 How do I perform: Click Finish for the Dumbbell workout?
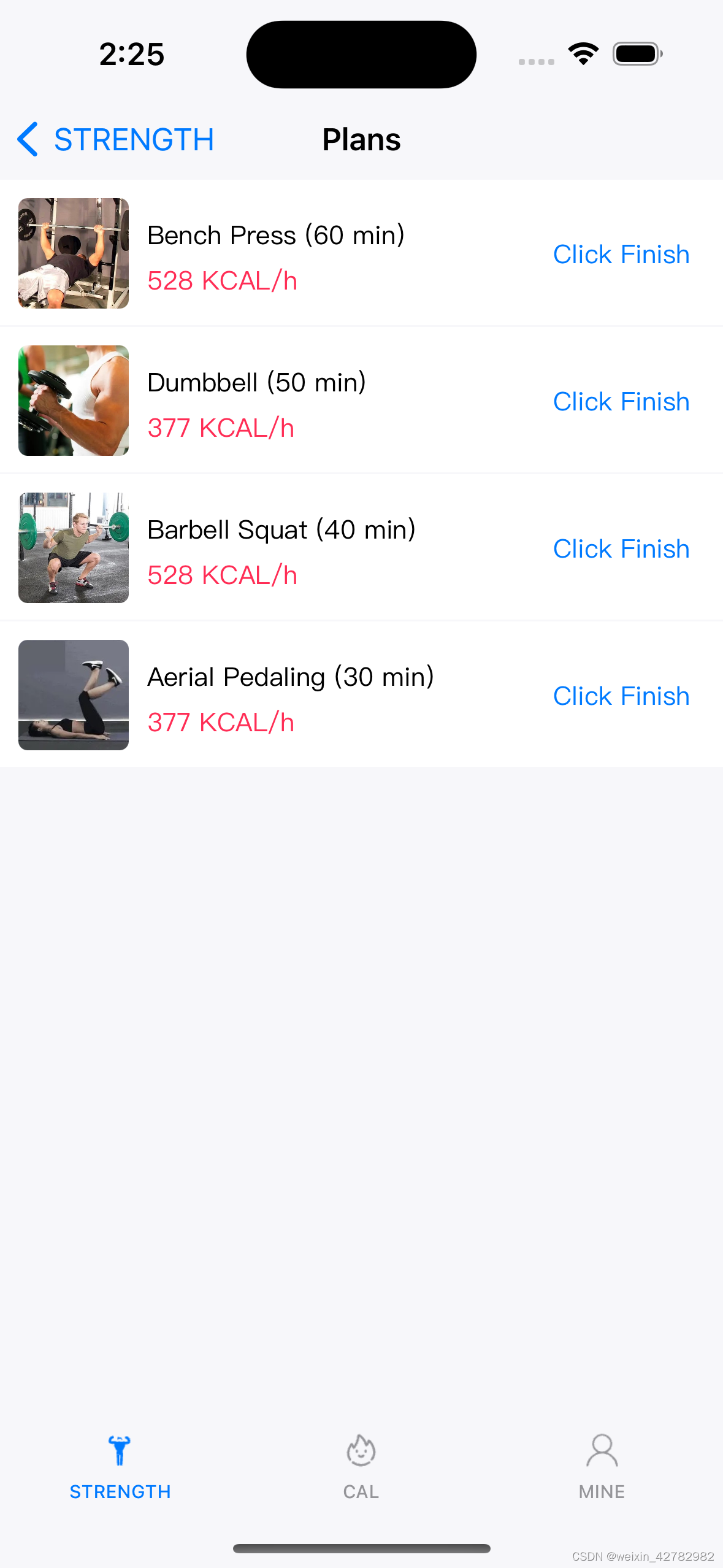point(621,401)
